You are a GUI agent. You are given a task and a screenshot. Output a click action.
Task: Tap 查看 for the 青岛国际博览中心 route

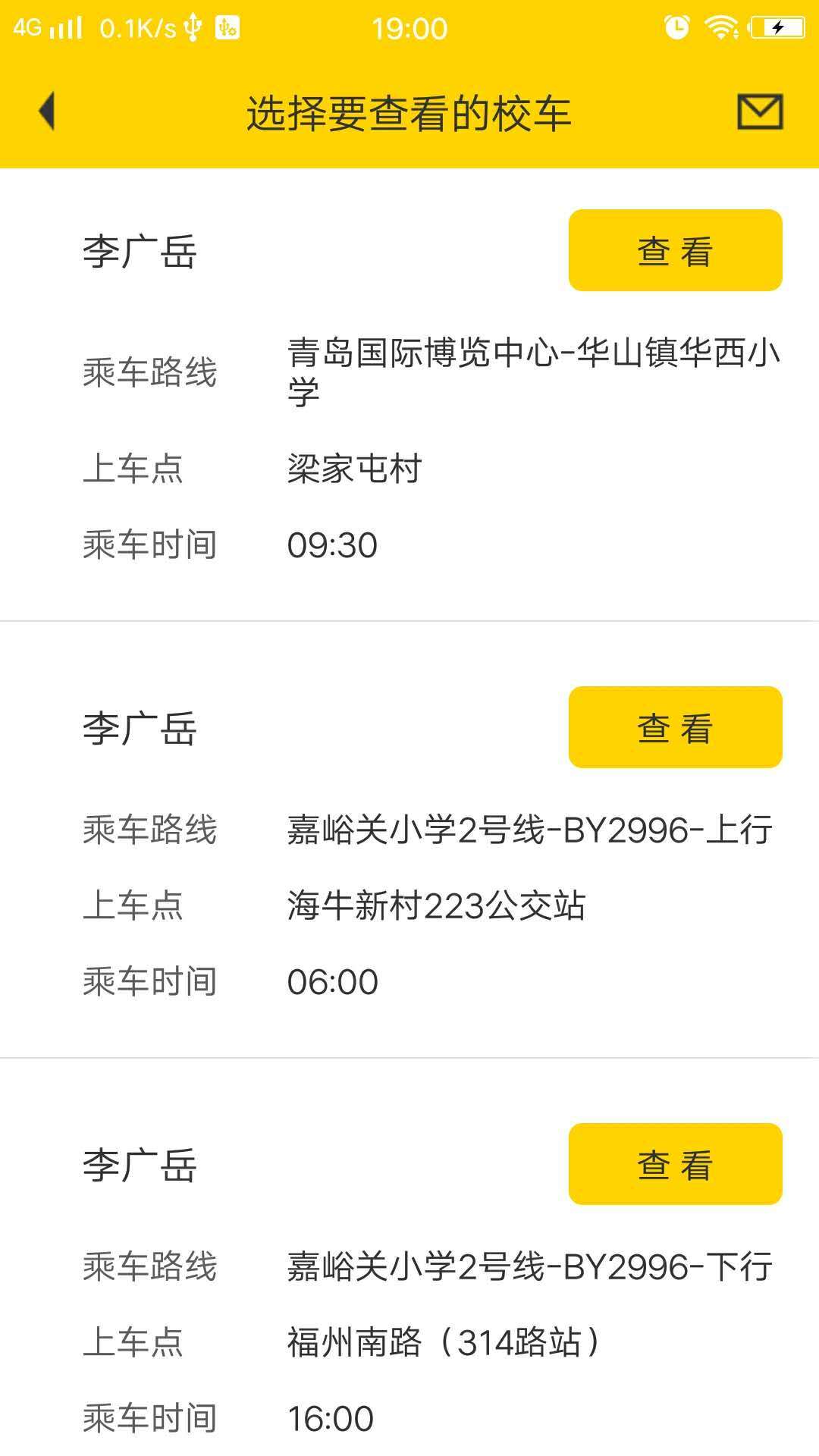[x=675, y=251]
